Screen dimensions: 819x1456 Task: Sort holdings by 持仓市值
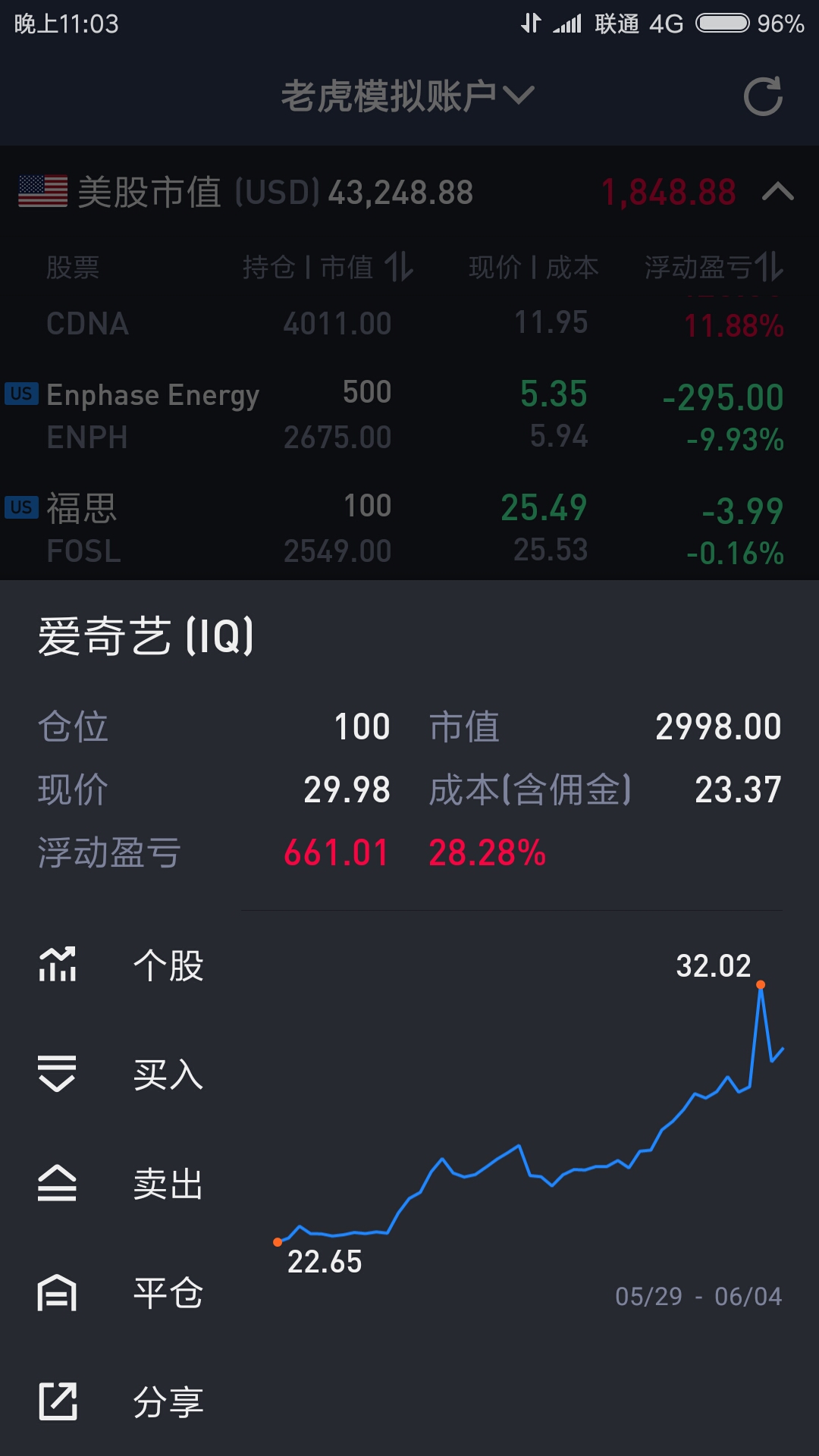point(328,267)
